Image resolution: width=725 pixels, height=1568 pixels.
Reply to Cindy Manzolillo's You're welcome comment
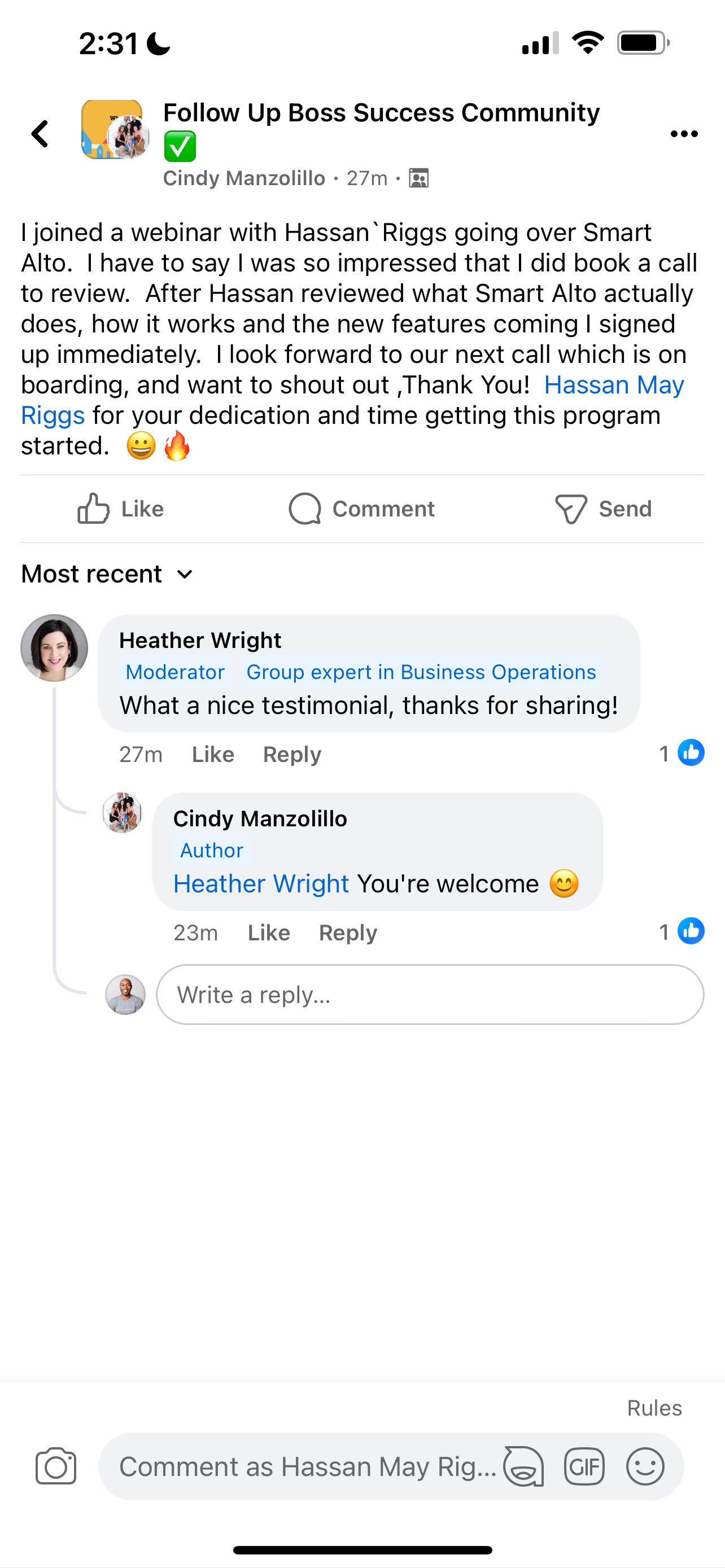348,932
